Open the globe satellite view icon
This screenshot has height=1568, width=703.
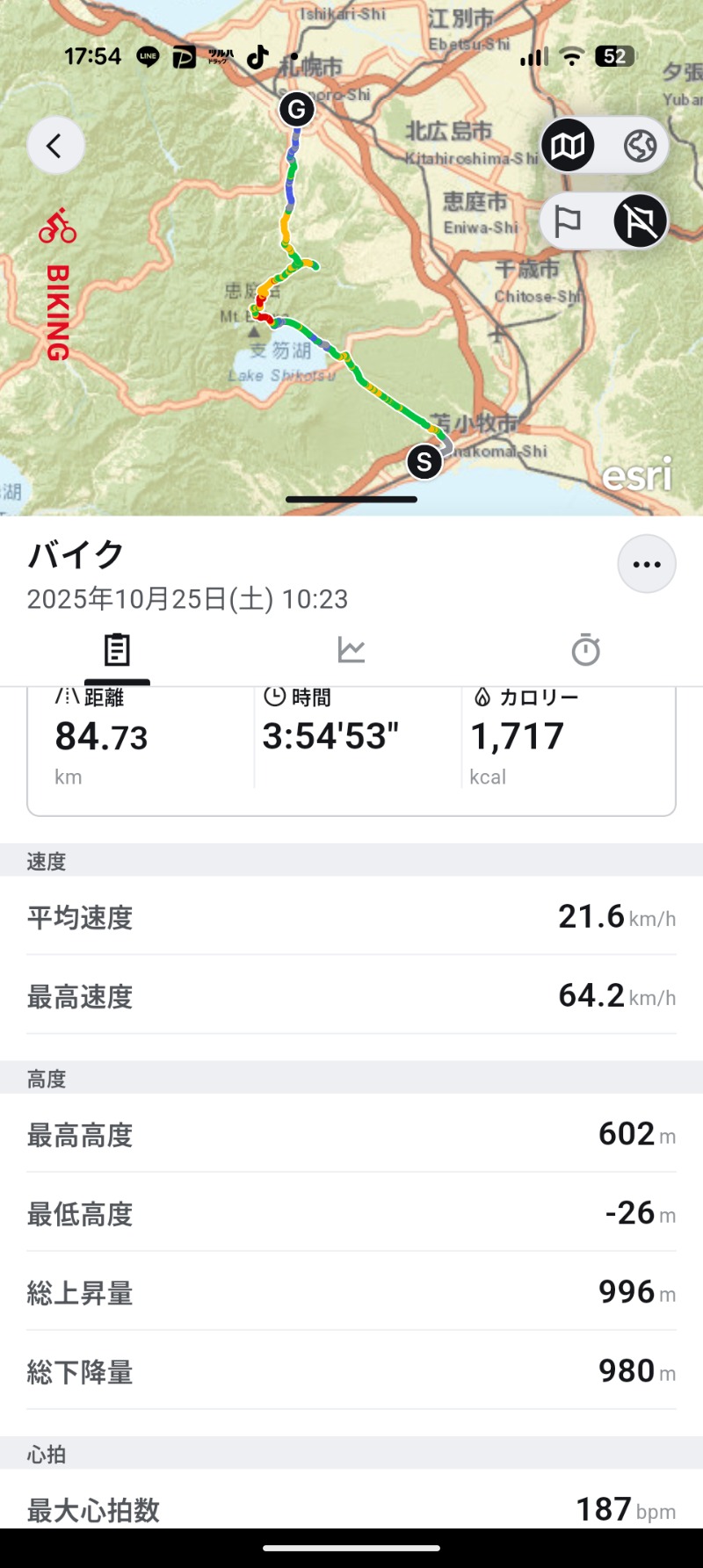coord(639,146)
